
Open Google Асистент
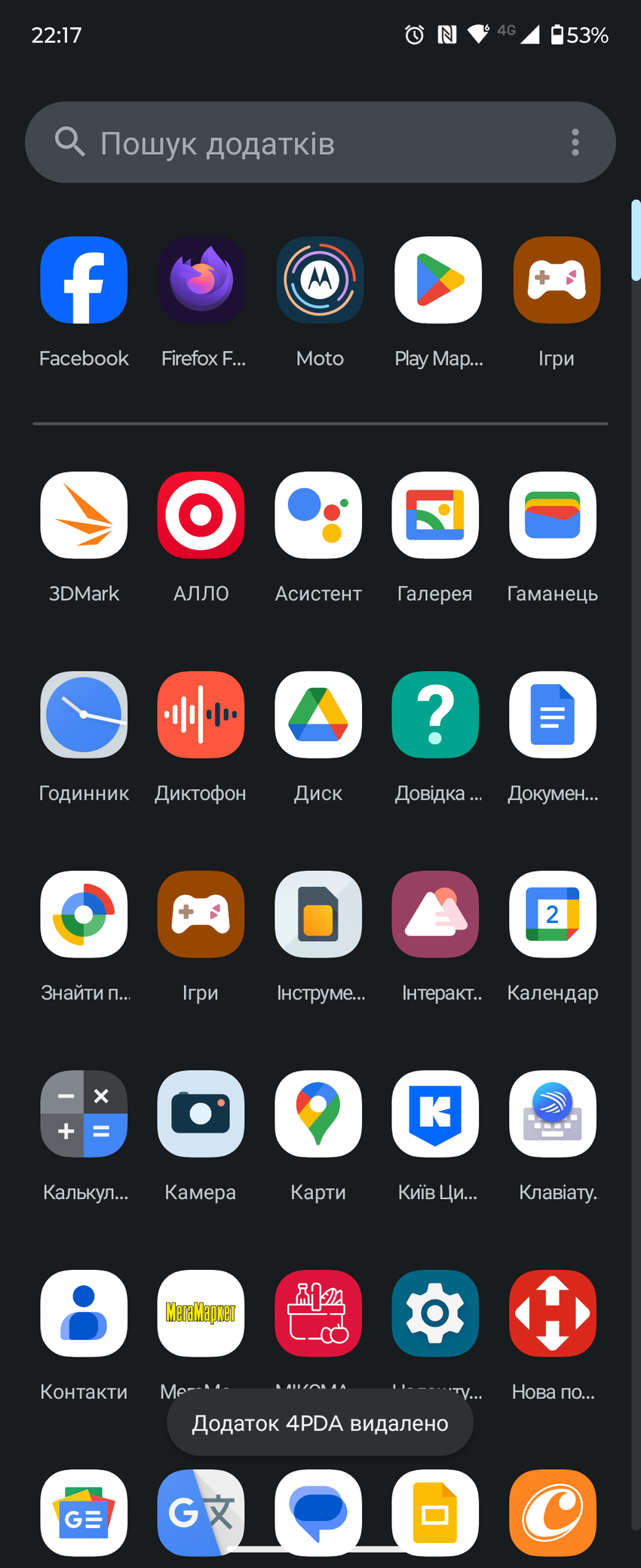point(318,515)
